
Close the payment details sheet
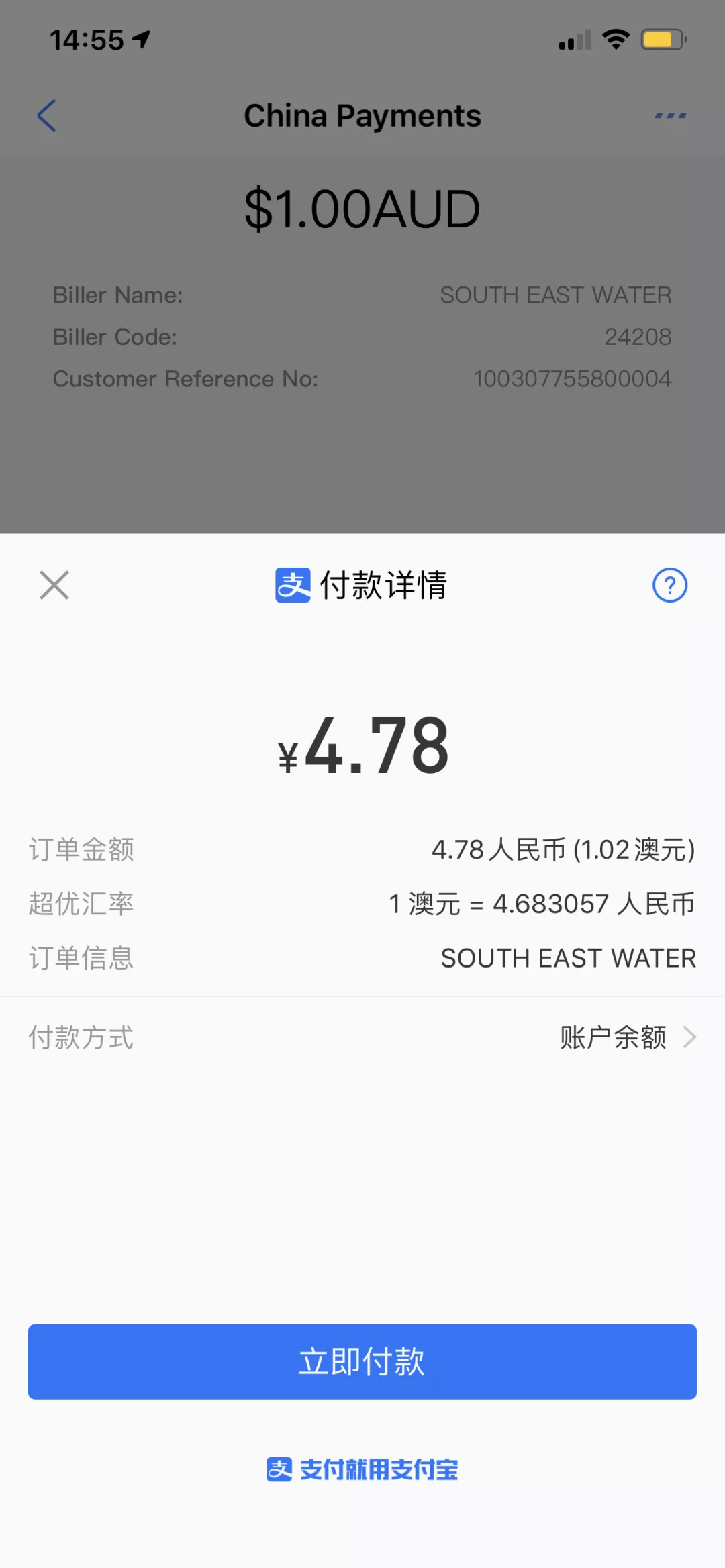[x=54, y=585]
